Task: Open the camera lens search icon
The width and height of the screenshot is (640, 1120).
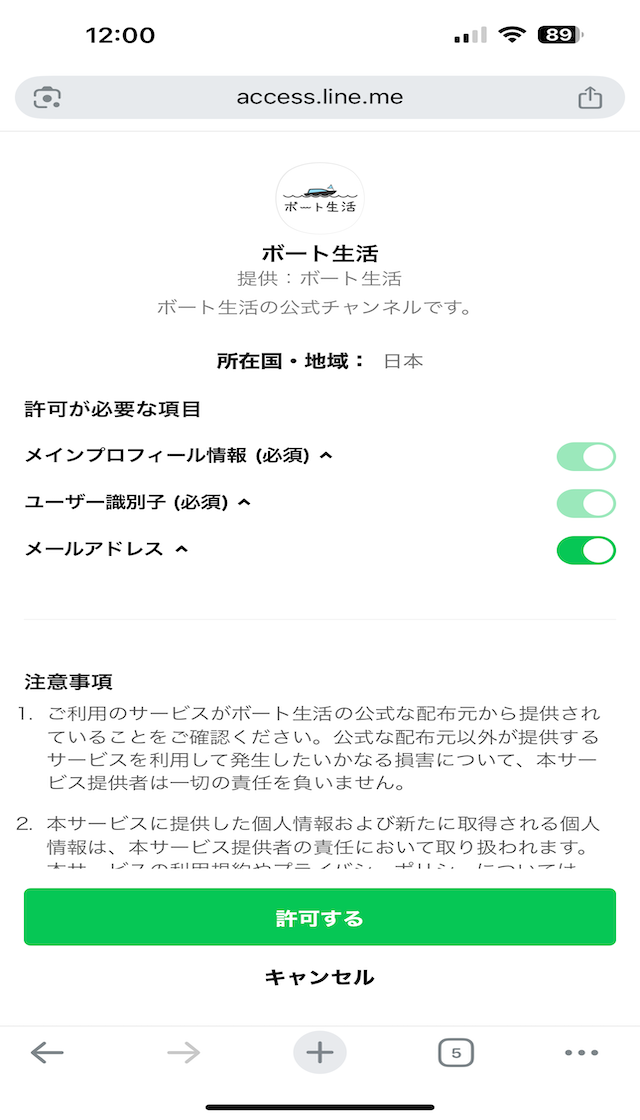Action: [47, 97]
